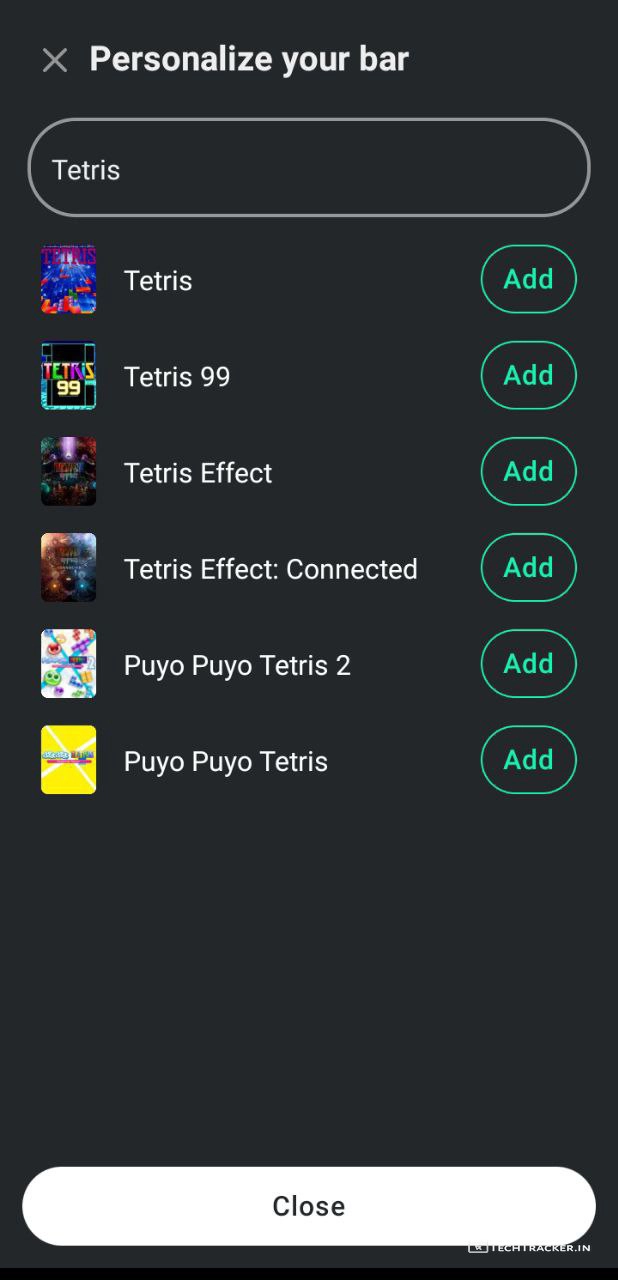The image size is (618, 1280).
Task: Tap the search field containing Tetris
Action: tap(308, 169)
